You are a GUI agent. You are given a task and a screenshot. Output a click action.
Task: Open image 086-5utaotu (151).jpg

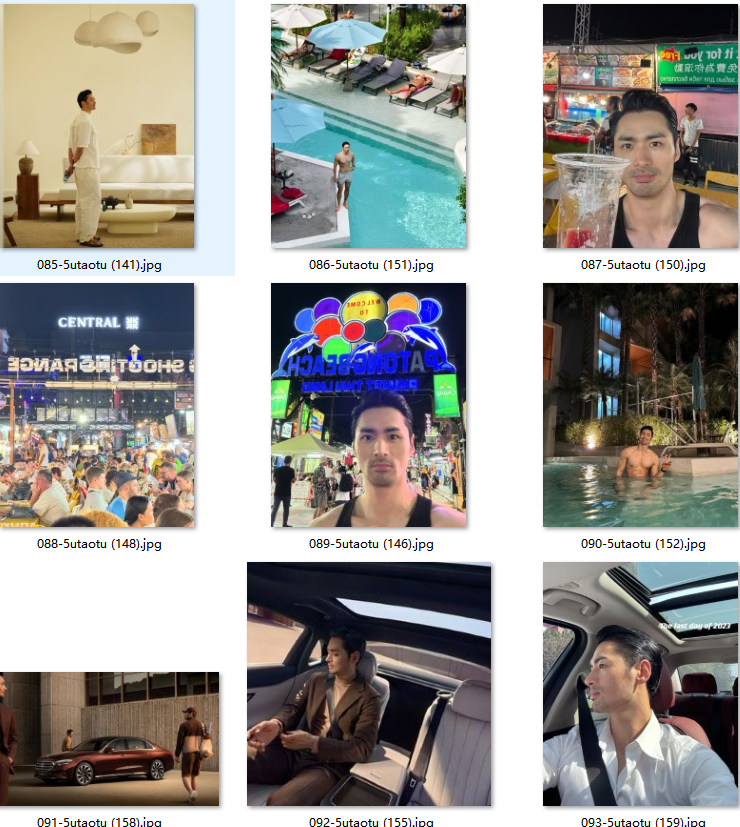tap(368, 125)
